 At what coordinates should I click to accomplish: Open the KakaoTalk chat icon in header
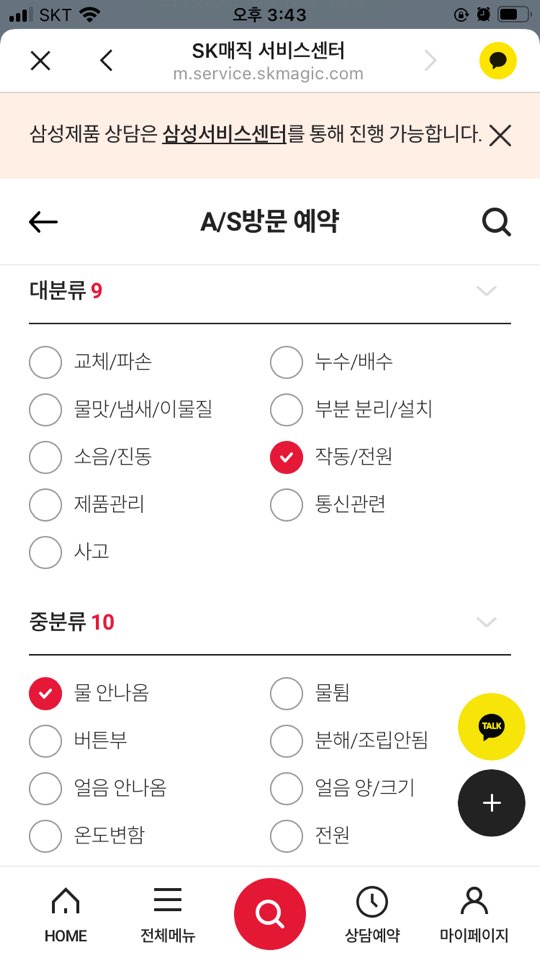(x=498, y=61)
